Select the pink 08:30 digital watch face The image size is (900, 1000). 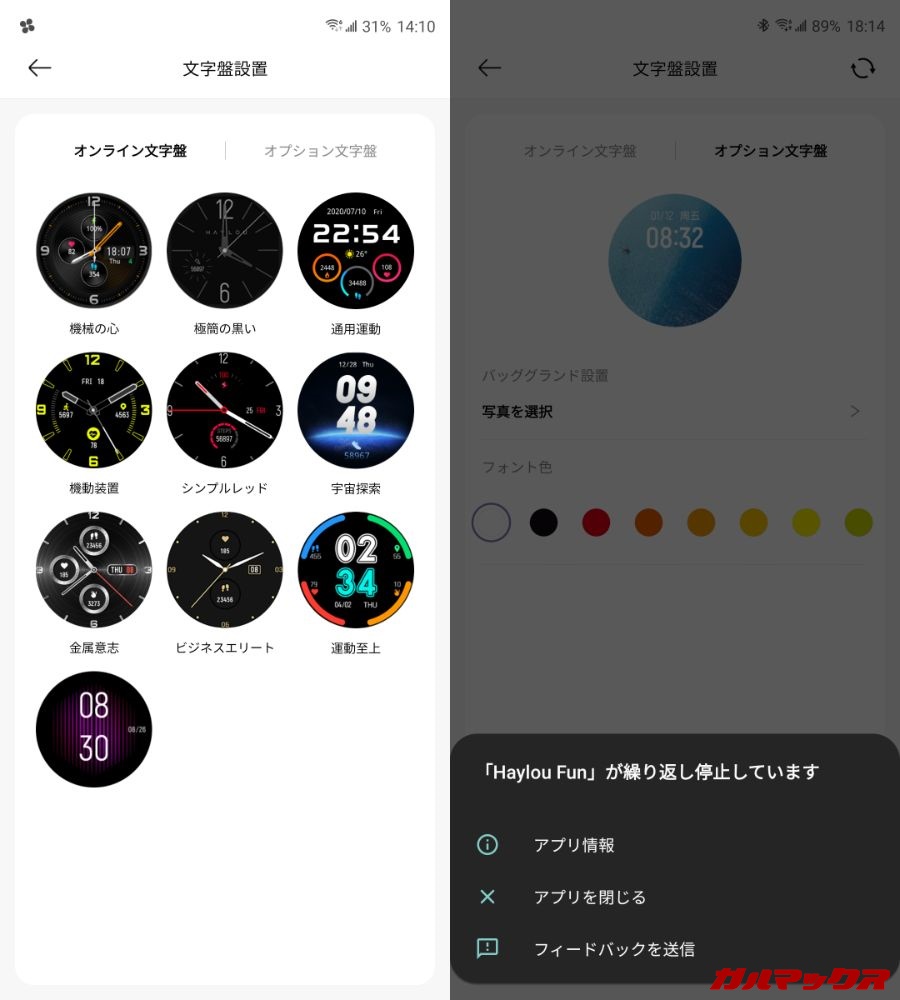(94, 729)
